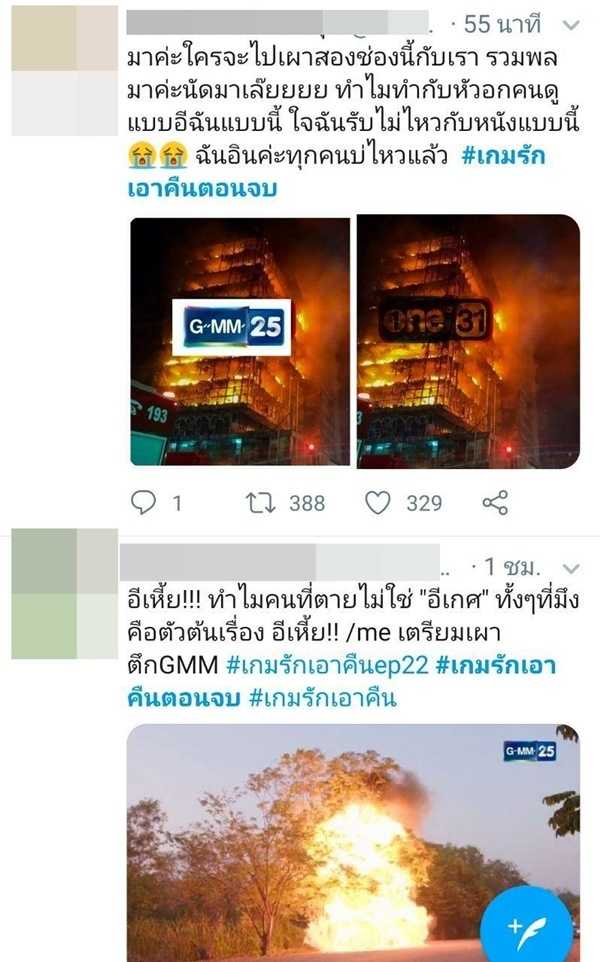The height and width of the screenshot is (962, 600).
Task: Open the burning building photo with one 31 logo
Action: pos(468,340)
